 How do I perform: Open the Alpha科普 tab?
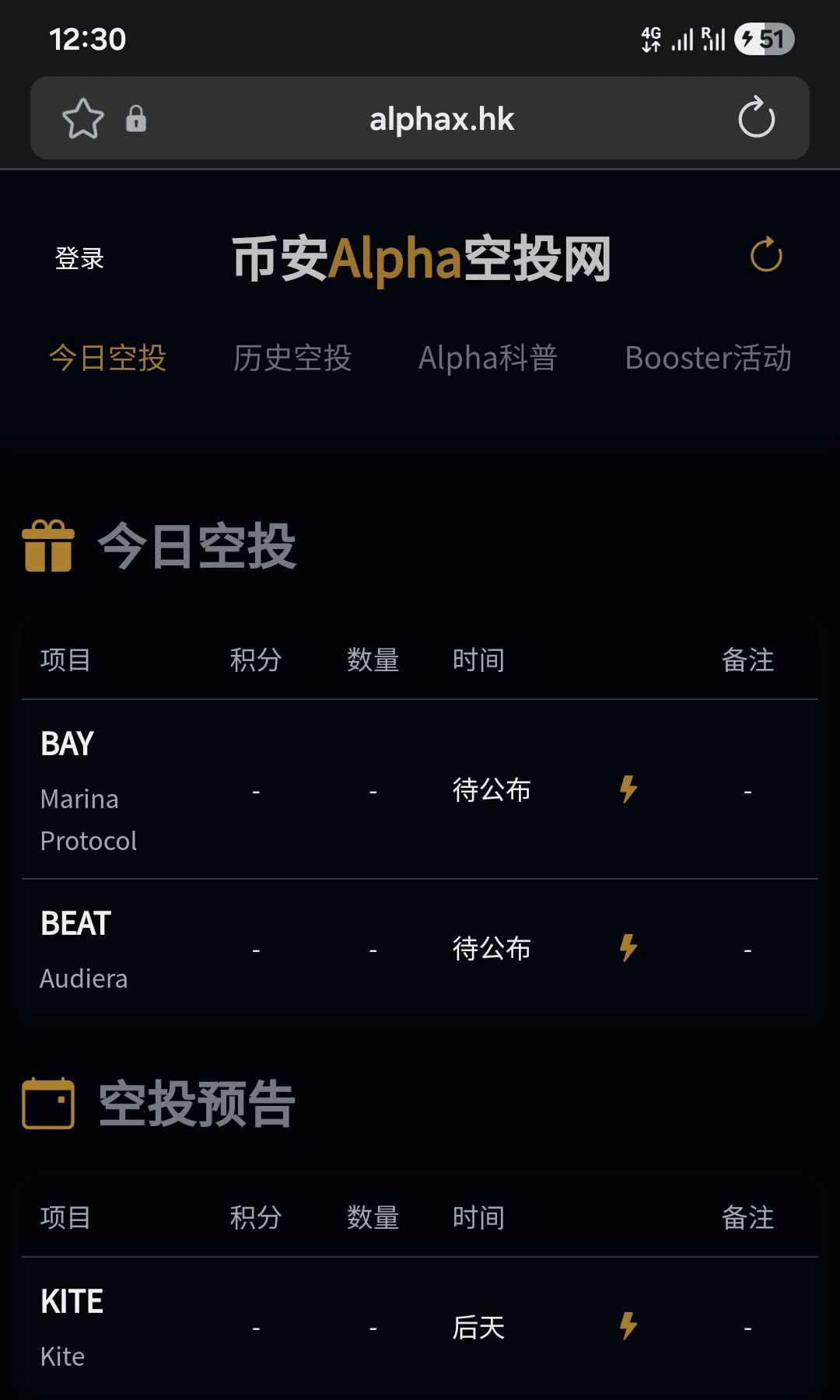pos(488,359)
